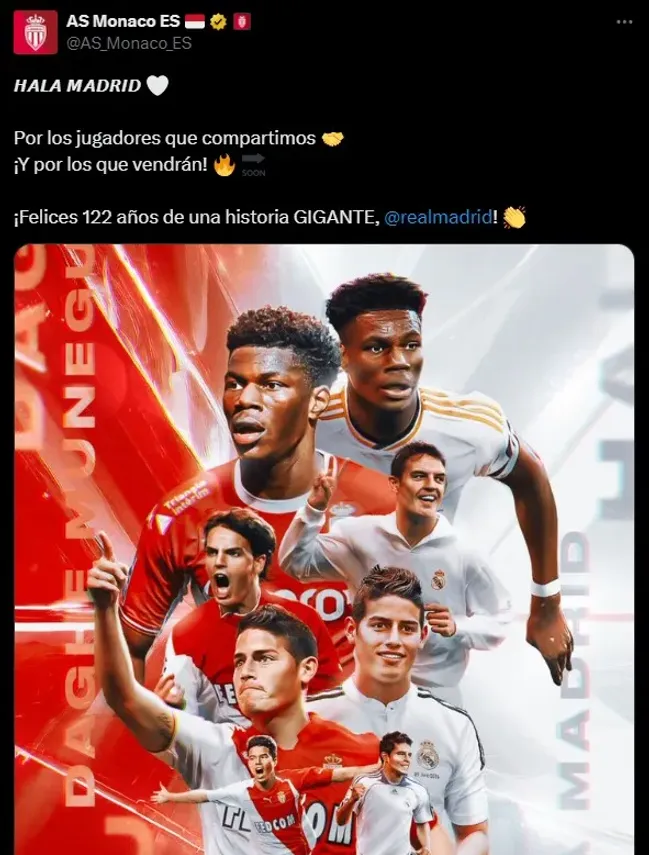Expand the post's players poster image

pos(324,549)
